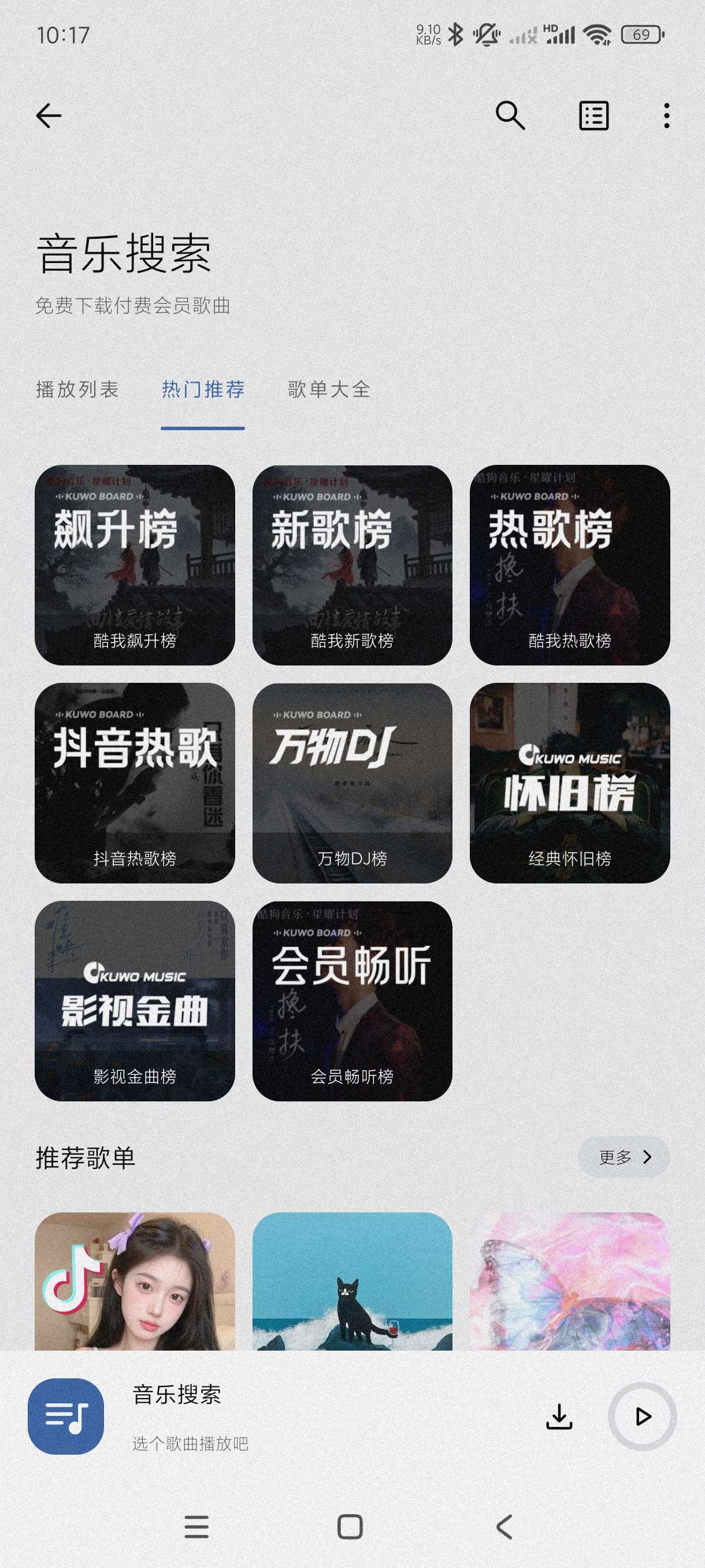The width and height of the screenshot is (705, 1568).
Task: Tap 更多 to see more playlists
Action: 624,1157
